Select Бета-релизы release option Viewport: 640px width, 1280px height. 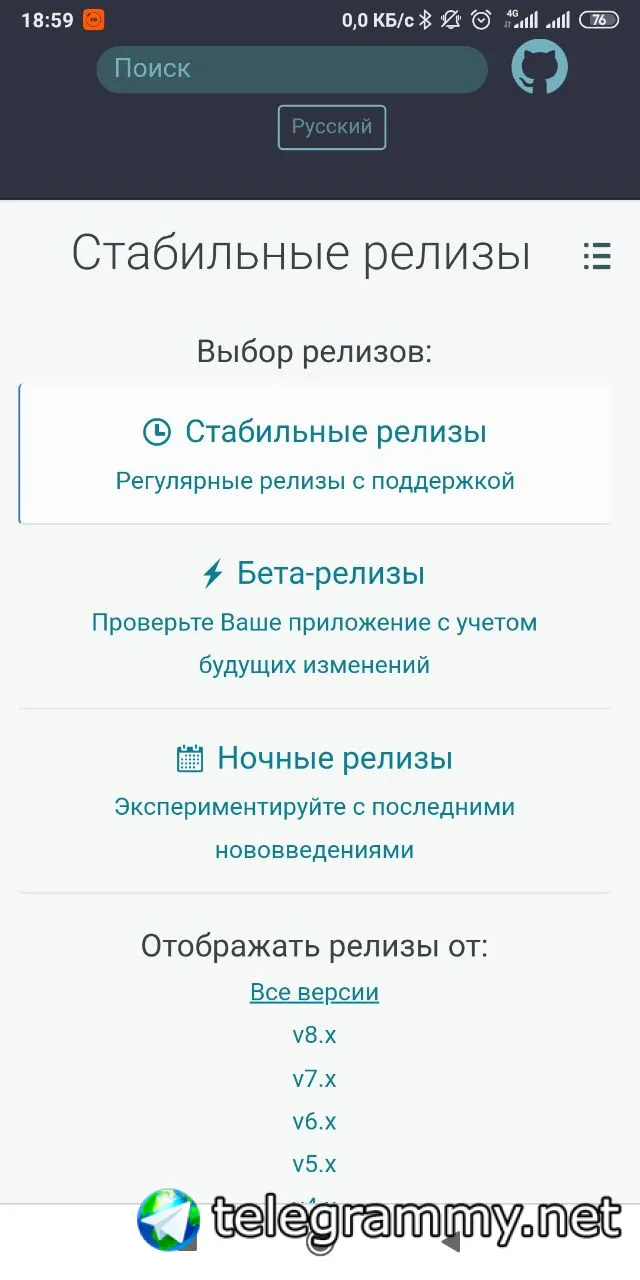click(x=315, y=617)
